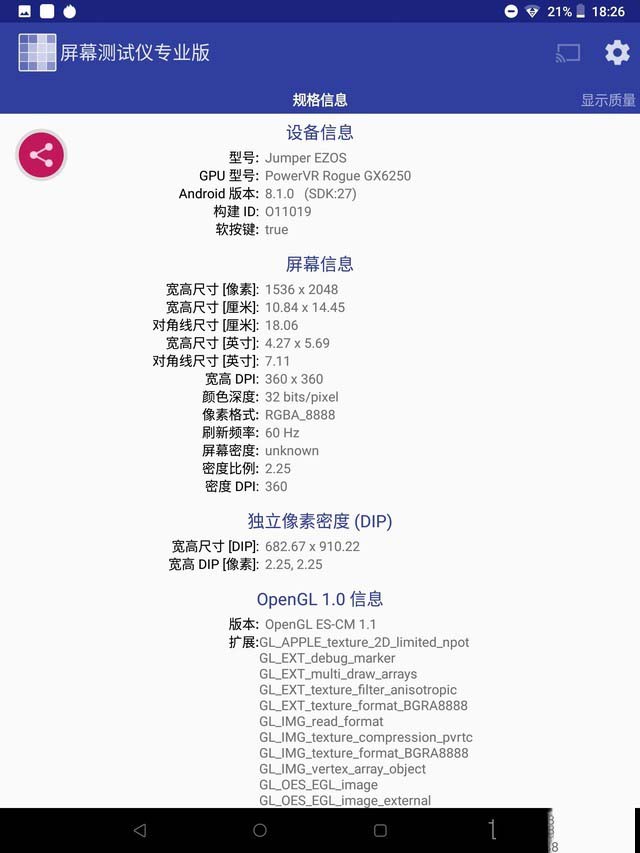
Task: Tap the cast screen icon
Action: [x=567, y=53]
